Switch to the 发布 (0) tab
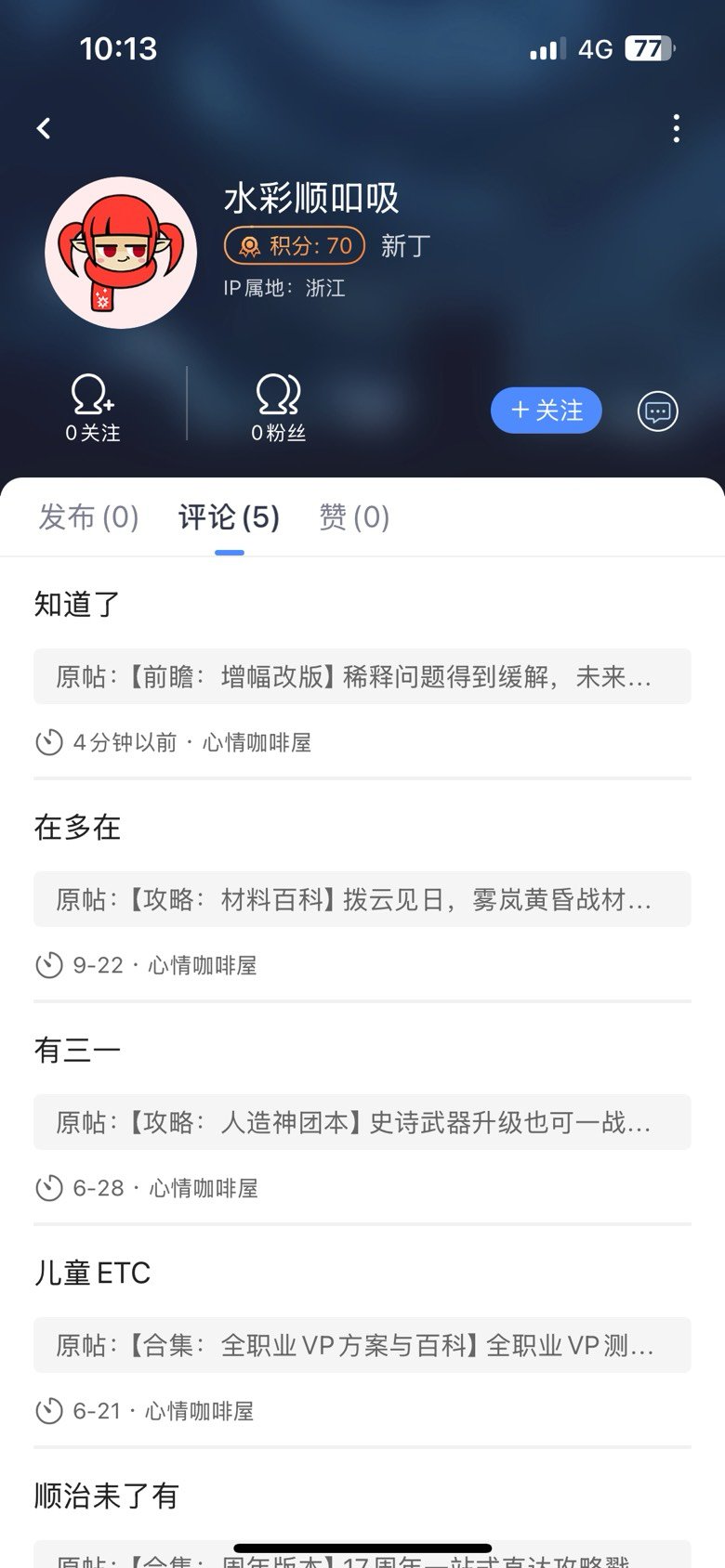 88,517
